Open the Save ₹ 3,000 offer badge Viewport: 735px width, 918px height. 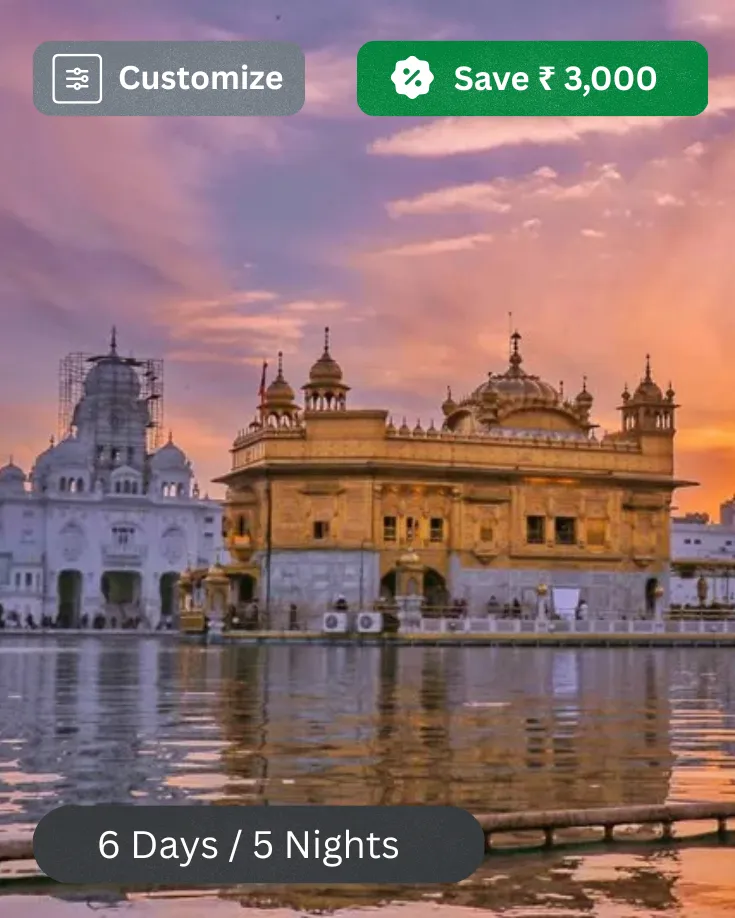pyautogui.click(x=532, y=78)
